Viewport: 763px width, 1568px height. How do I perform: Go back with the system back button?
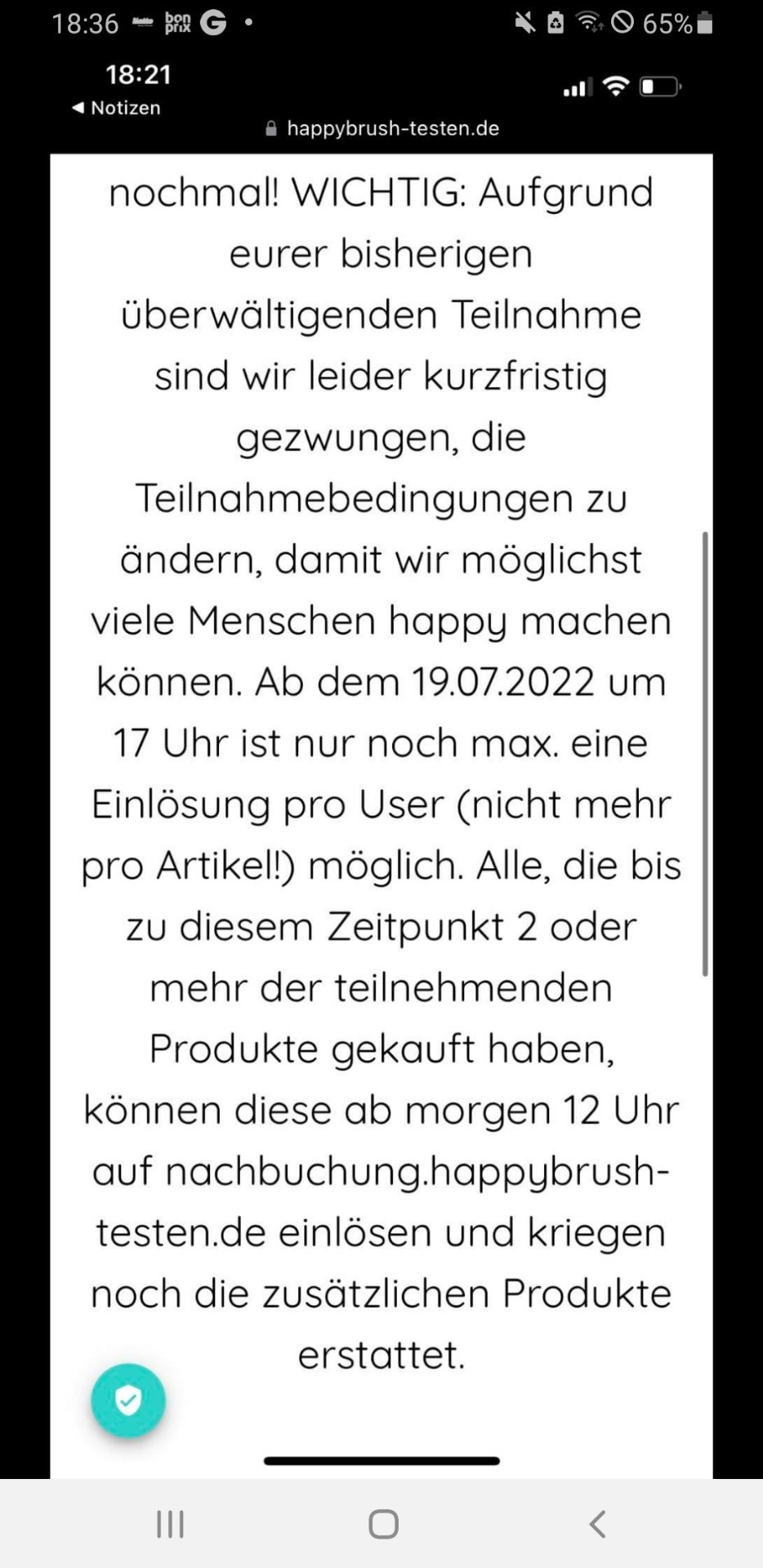point(597,1524)
